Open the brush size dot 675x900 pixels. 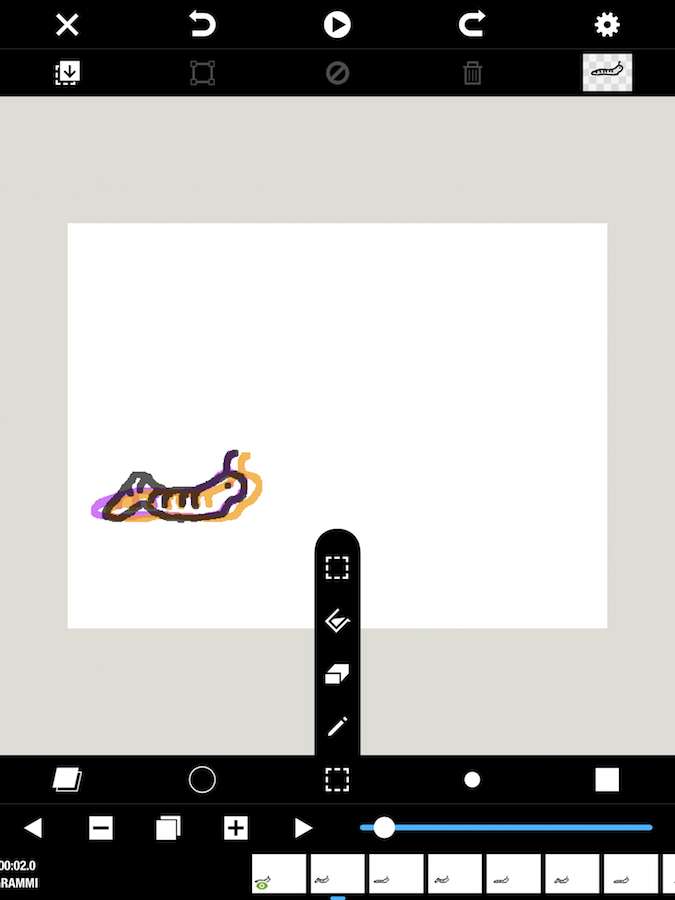[x=472, y=779]
